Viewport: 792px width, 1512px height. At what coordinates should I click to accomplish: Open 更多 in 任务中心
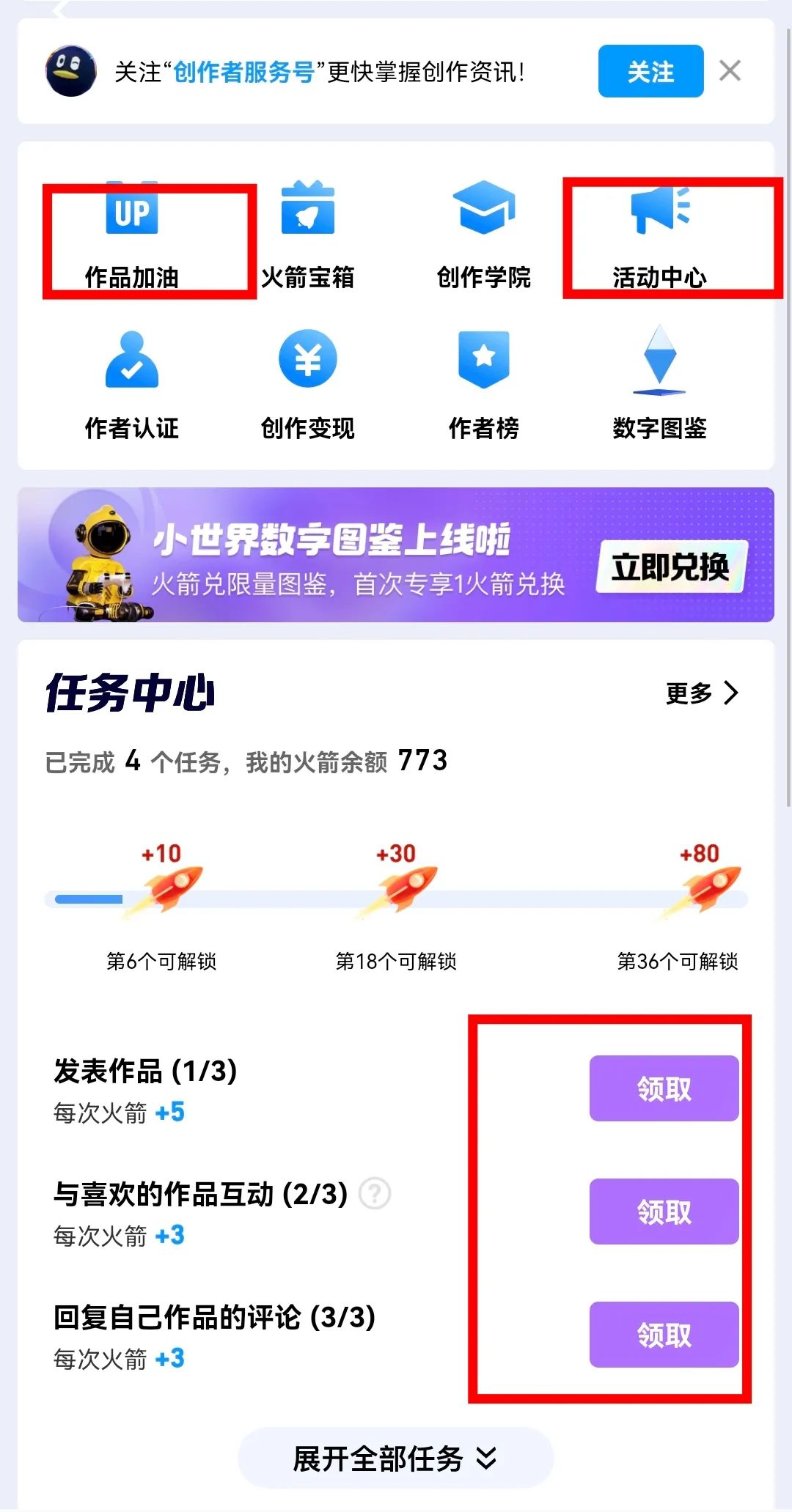click(701, 693)
